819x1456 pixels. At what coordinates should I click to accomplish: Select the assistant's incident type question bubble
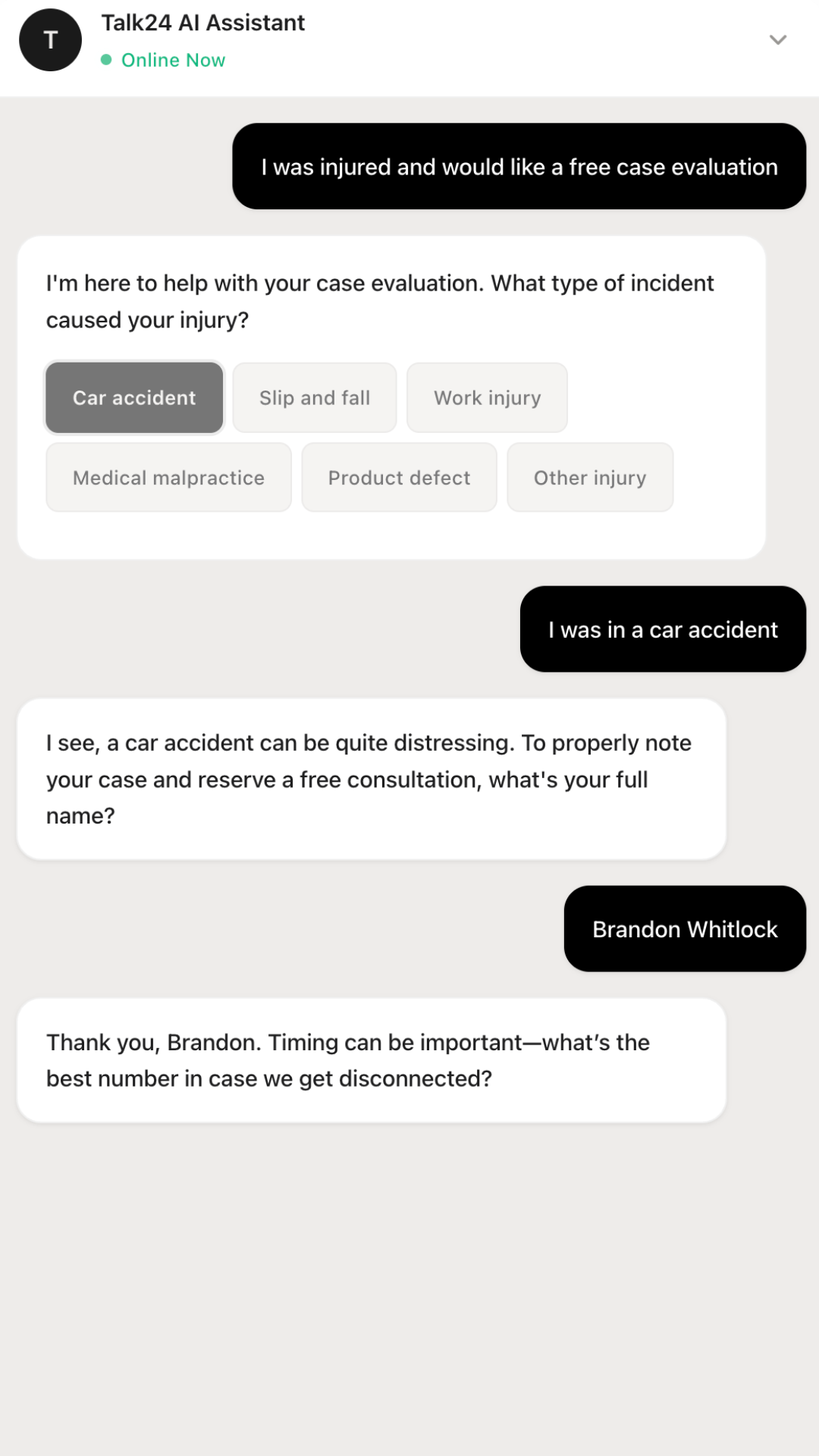[x=391, y=394]
